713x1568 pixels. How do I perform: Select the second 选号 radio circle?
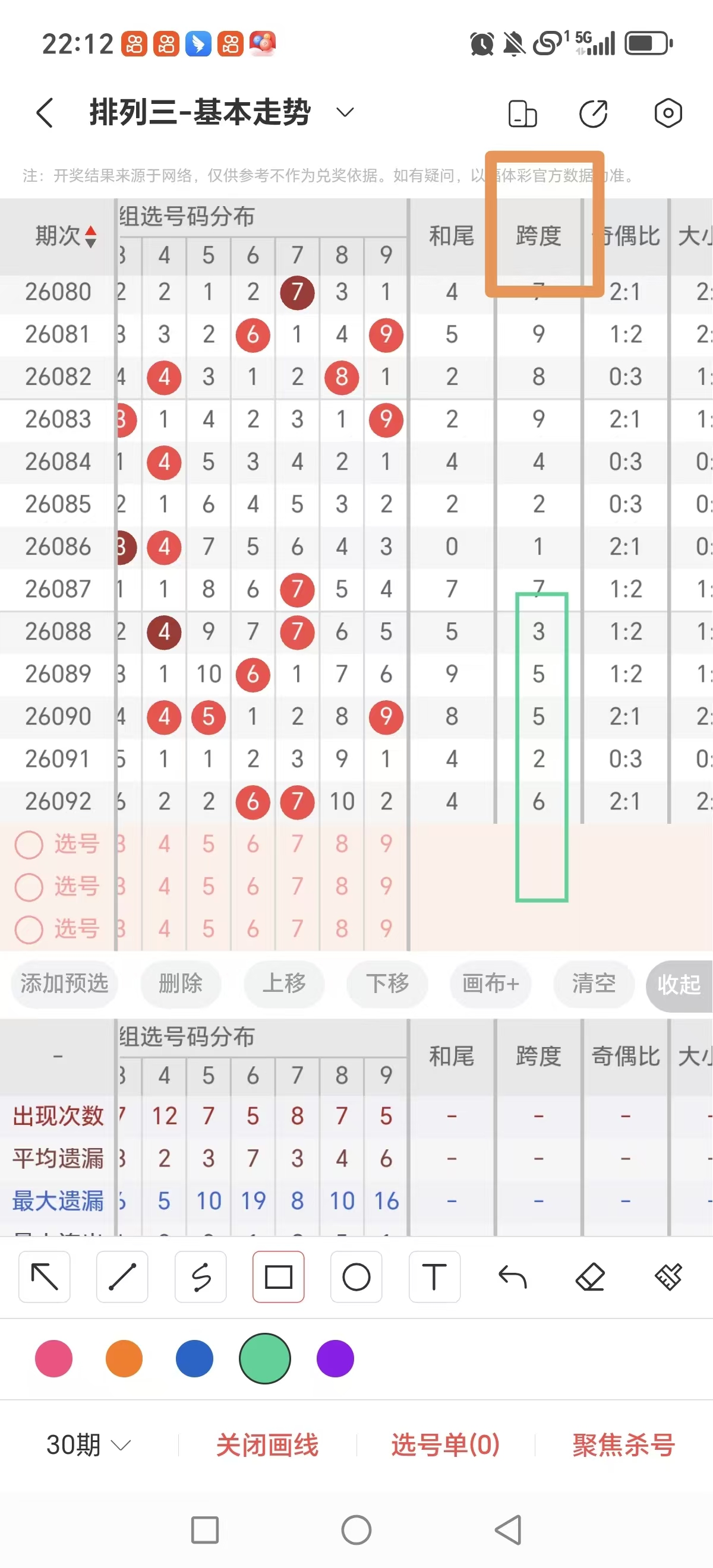(x=29, y=887)
